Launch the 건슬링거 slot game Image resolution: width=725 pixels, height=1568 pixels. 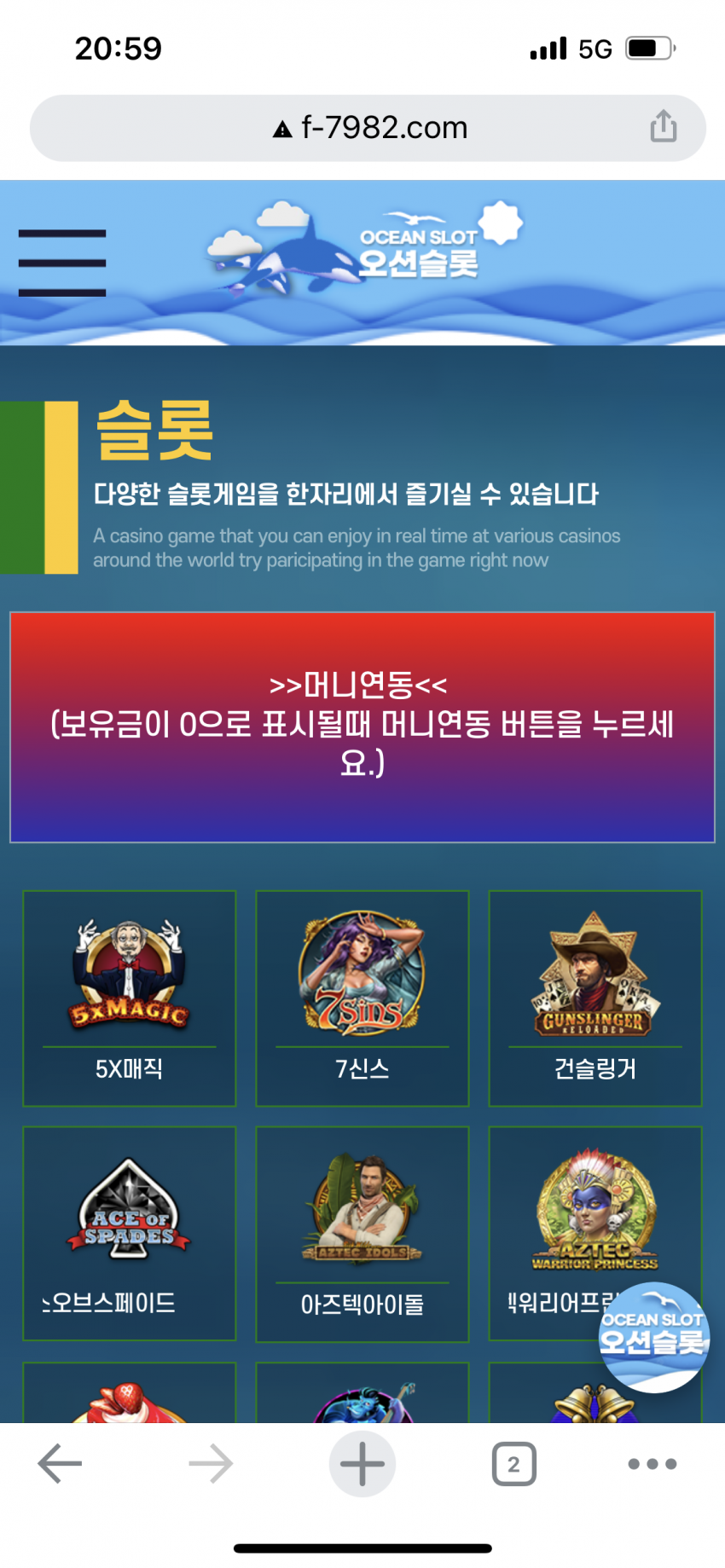point(594,998)
